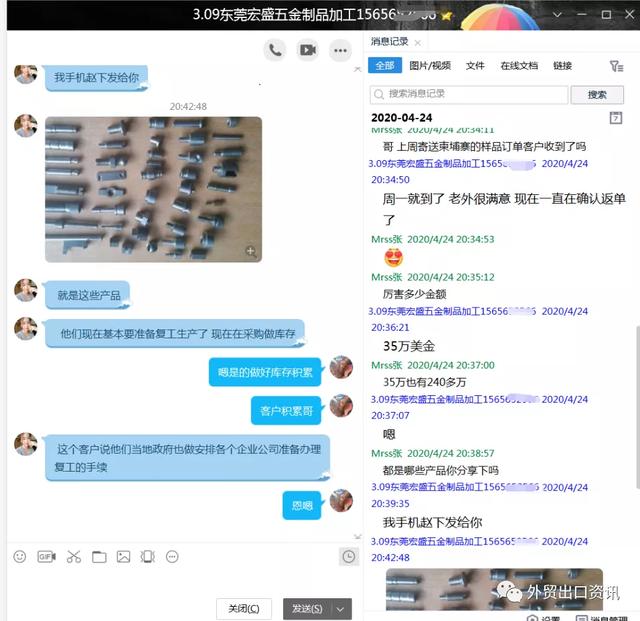Expand the send options dropdown arrow
The image size is (640, 621).
point(342,608)
